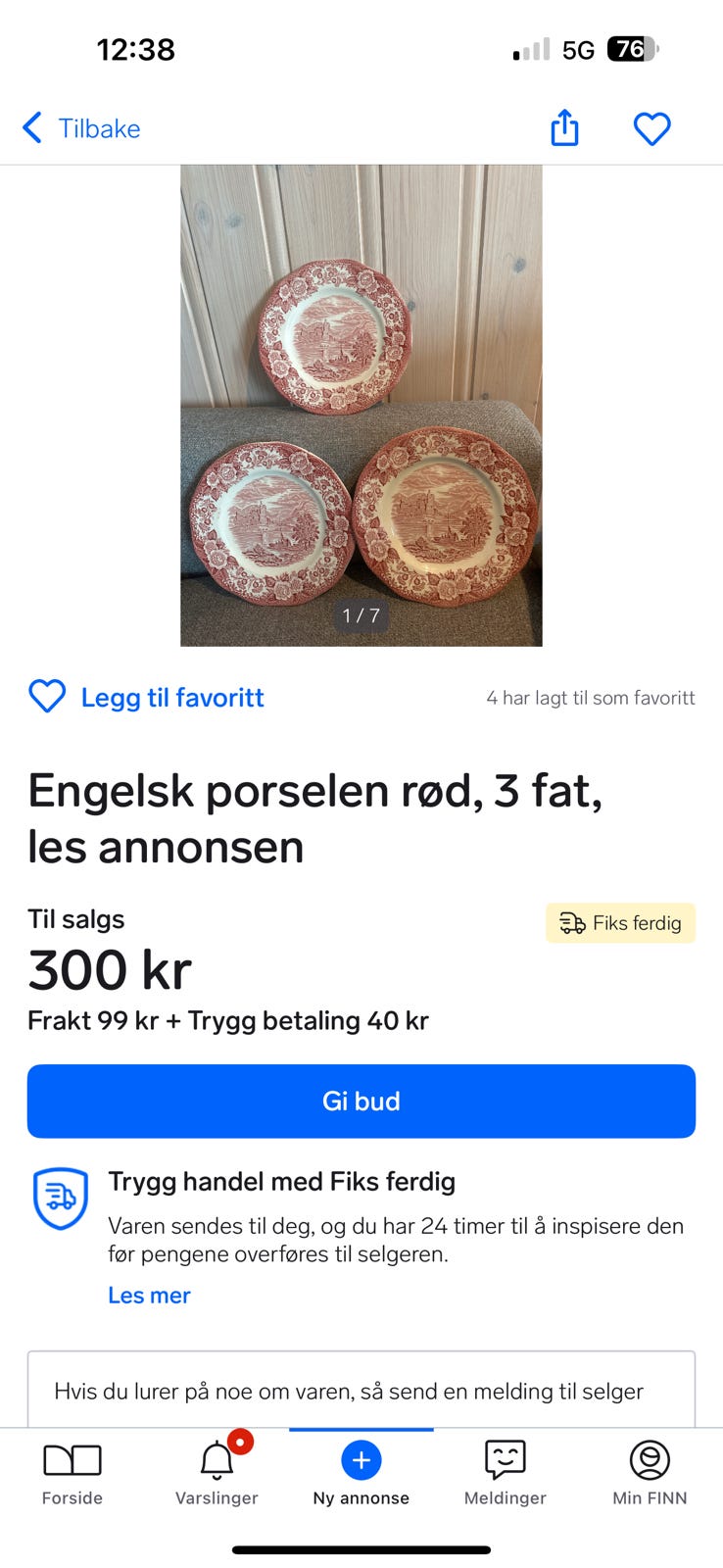
Task: Select Legg til favoritt
Action: [147, 697]
